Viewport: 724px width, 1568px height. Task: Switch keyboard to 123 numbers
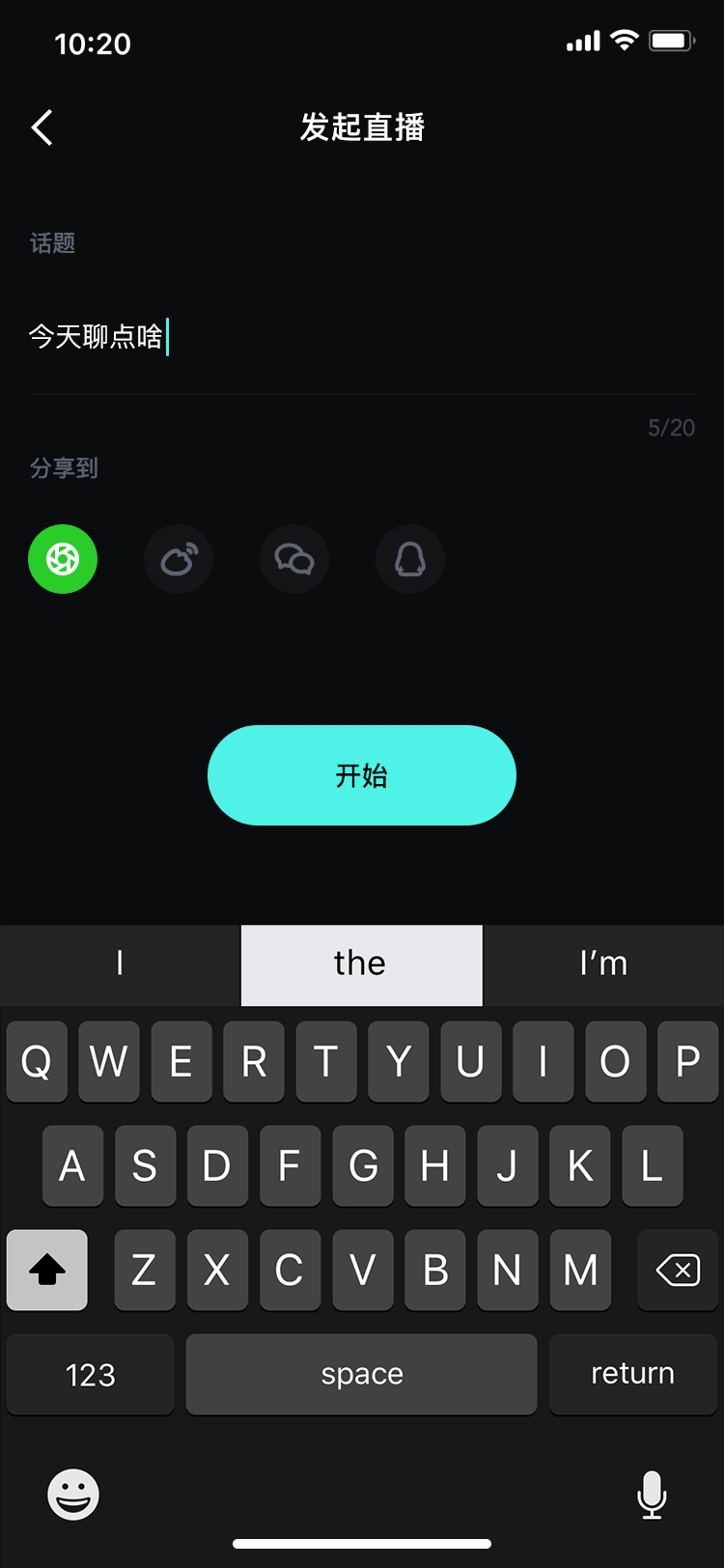pyautogui.click(x=91, y=1374)
